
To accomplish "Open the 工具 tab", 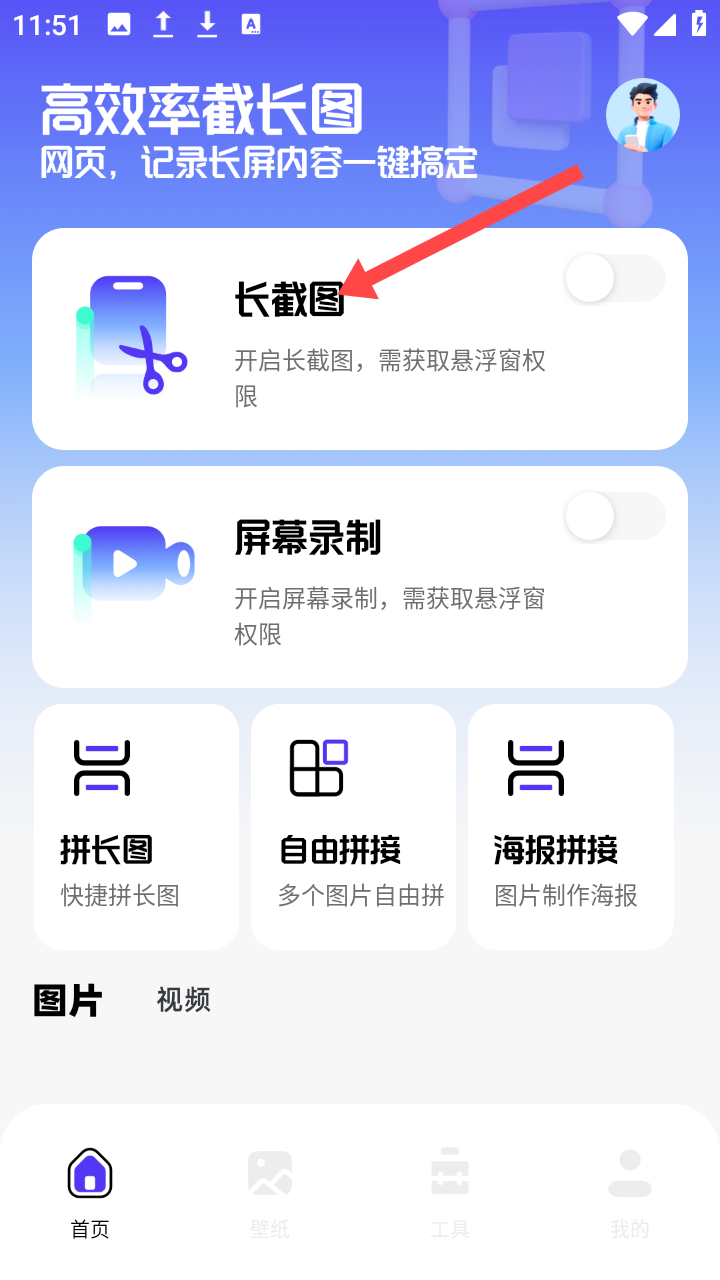I will 450,1194.
